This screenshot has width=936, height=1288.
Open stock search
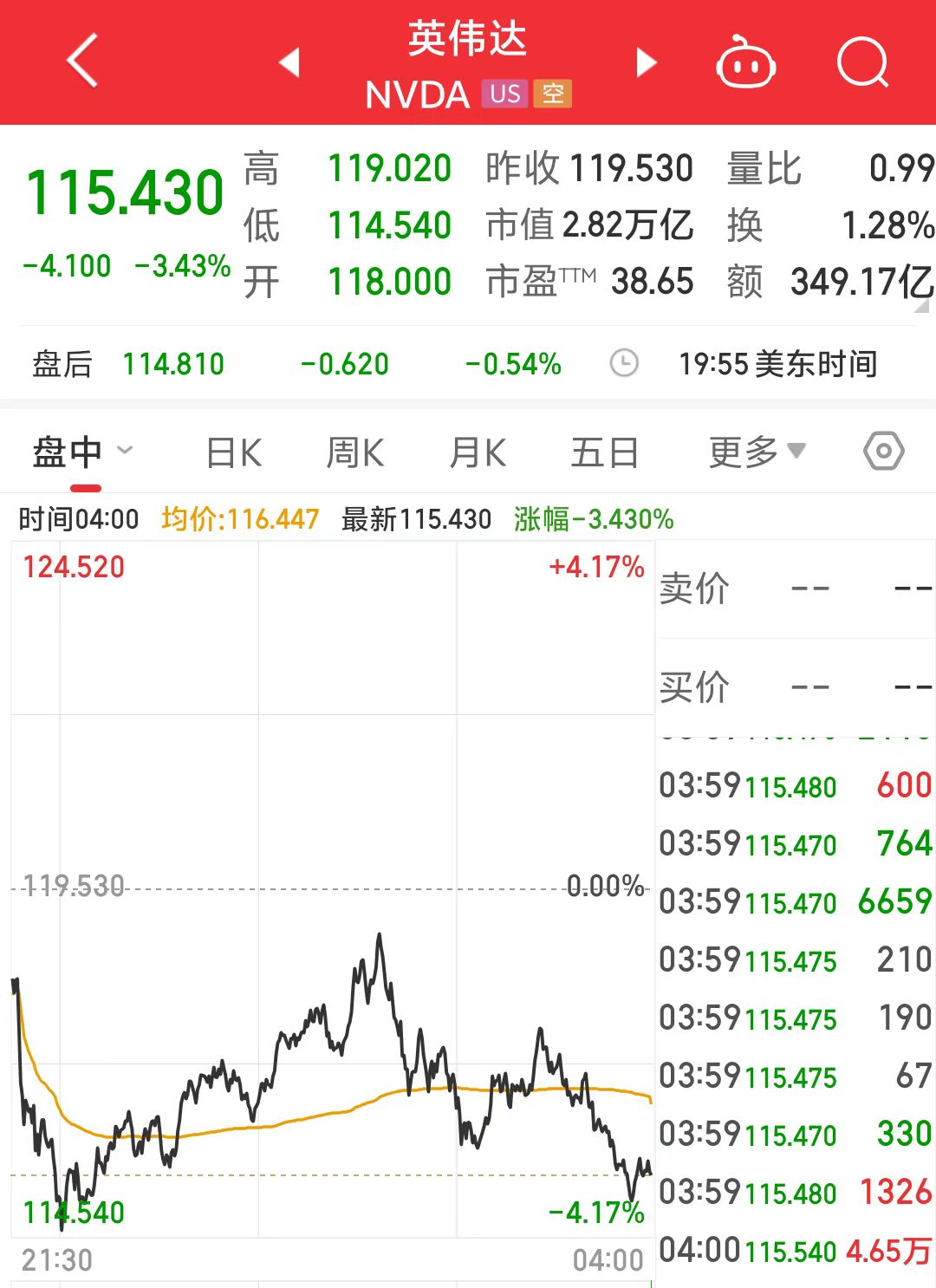(862, 62)
